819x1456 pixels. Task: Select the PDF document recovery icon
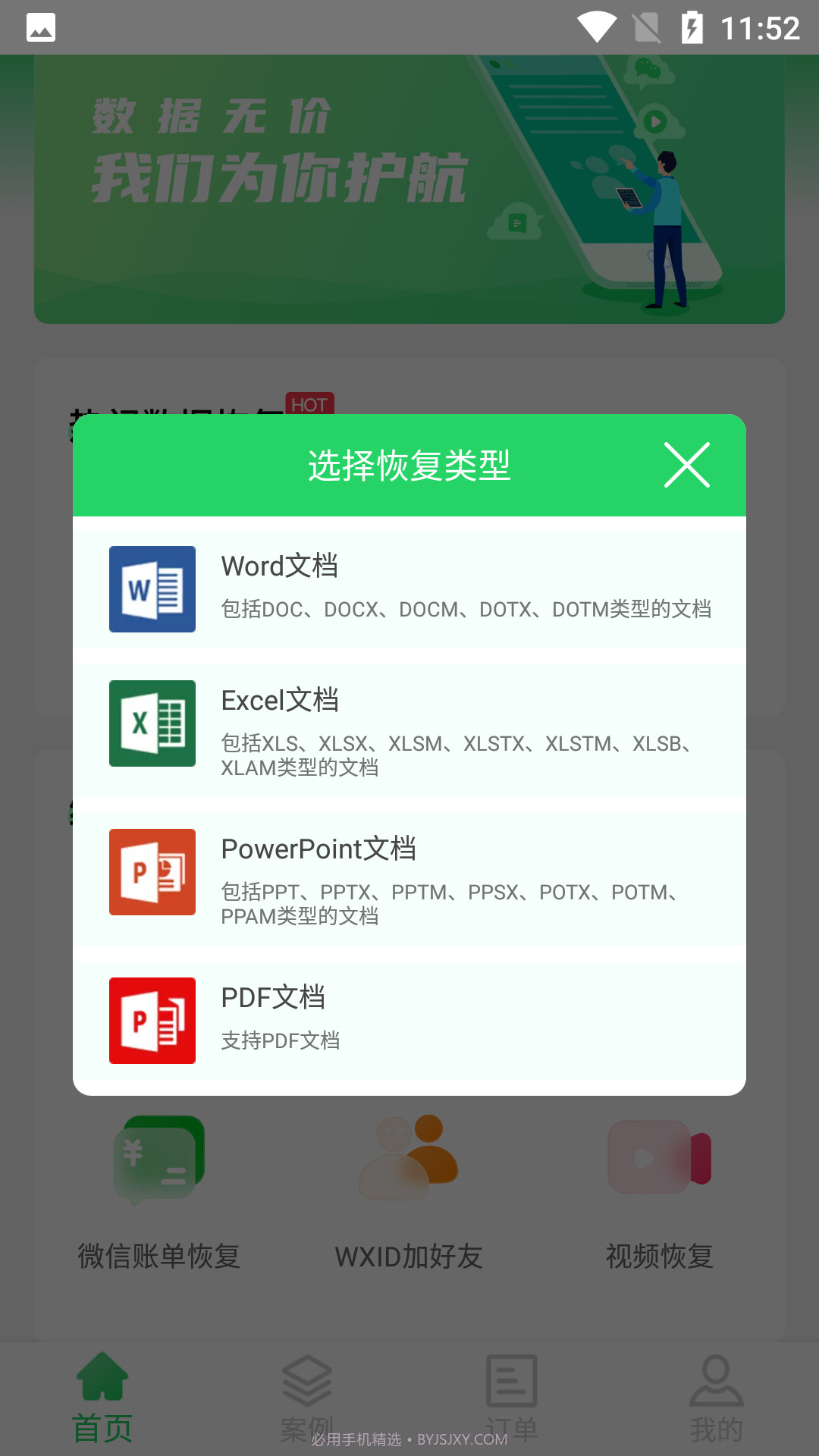click(x=152, y=1020)
